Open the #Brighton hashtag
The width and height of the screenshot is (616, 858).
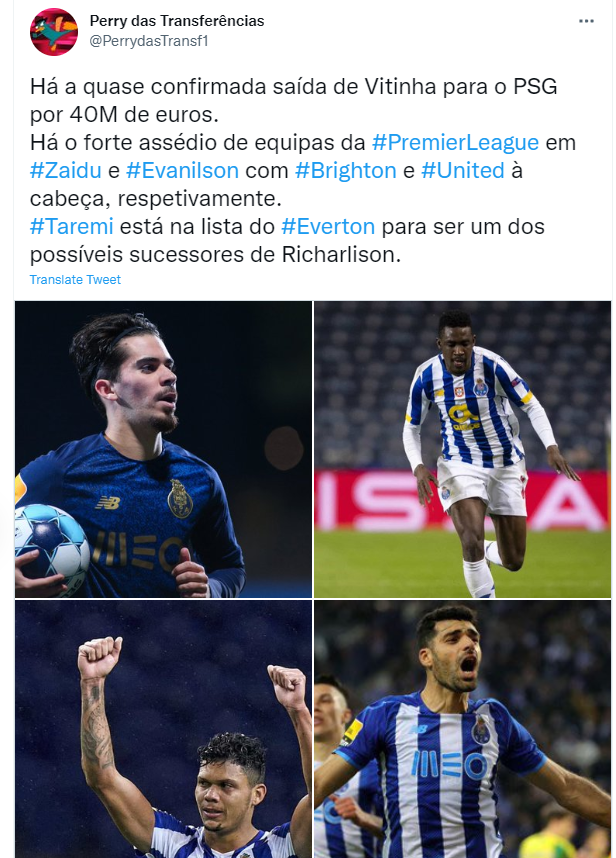tap(346, 170)
